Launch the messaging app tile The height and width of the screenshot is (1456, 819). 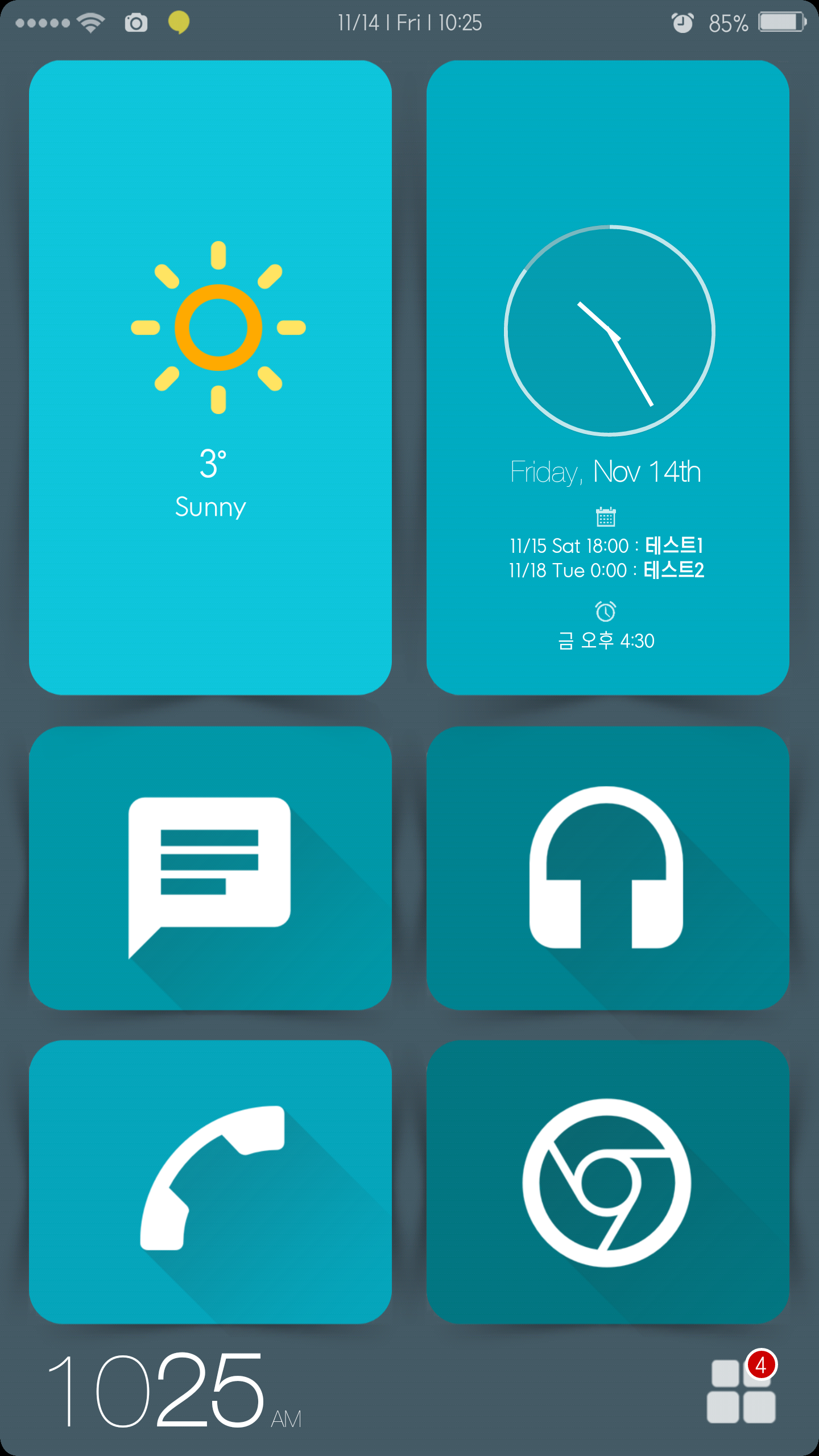pos(210,868)
